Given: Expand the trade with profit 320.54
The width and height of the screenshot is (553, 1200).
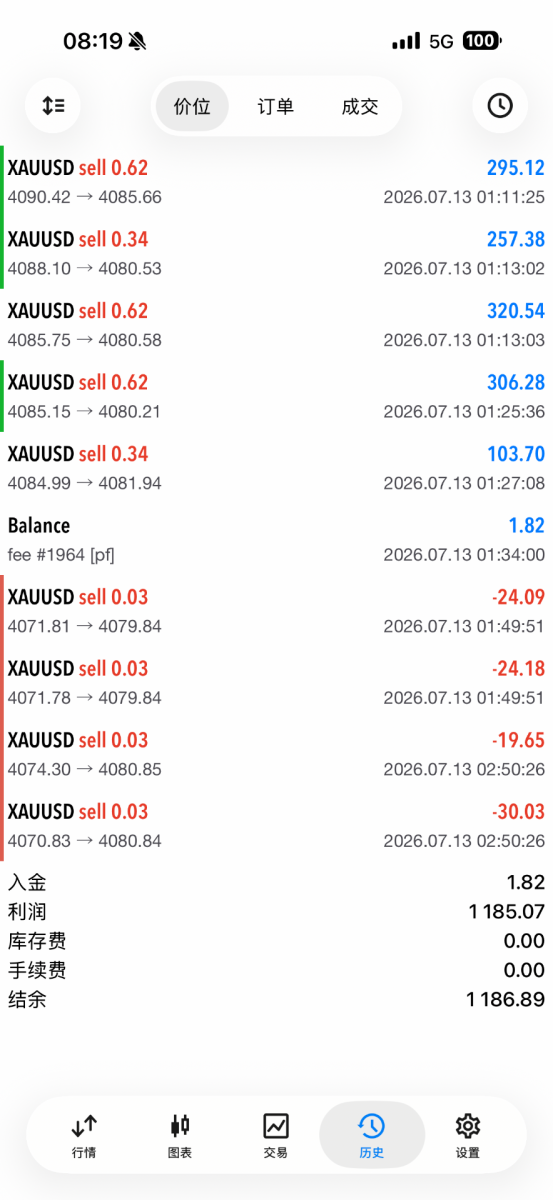Looking at the screenshot, I should 276,325.
